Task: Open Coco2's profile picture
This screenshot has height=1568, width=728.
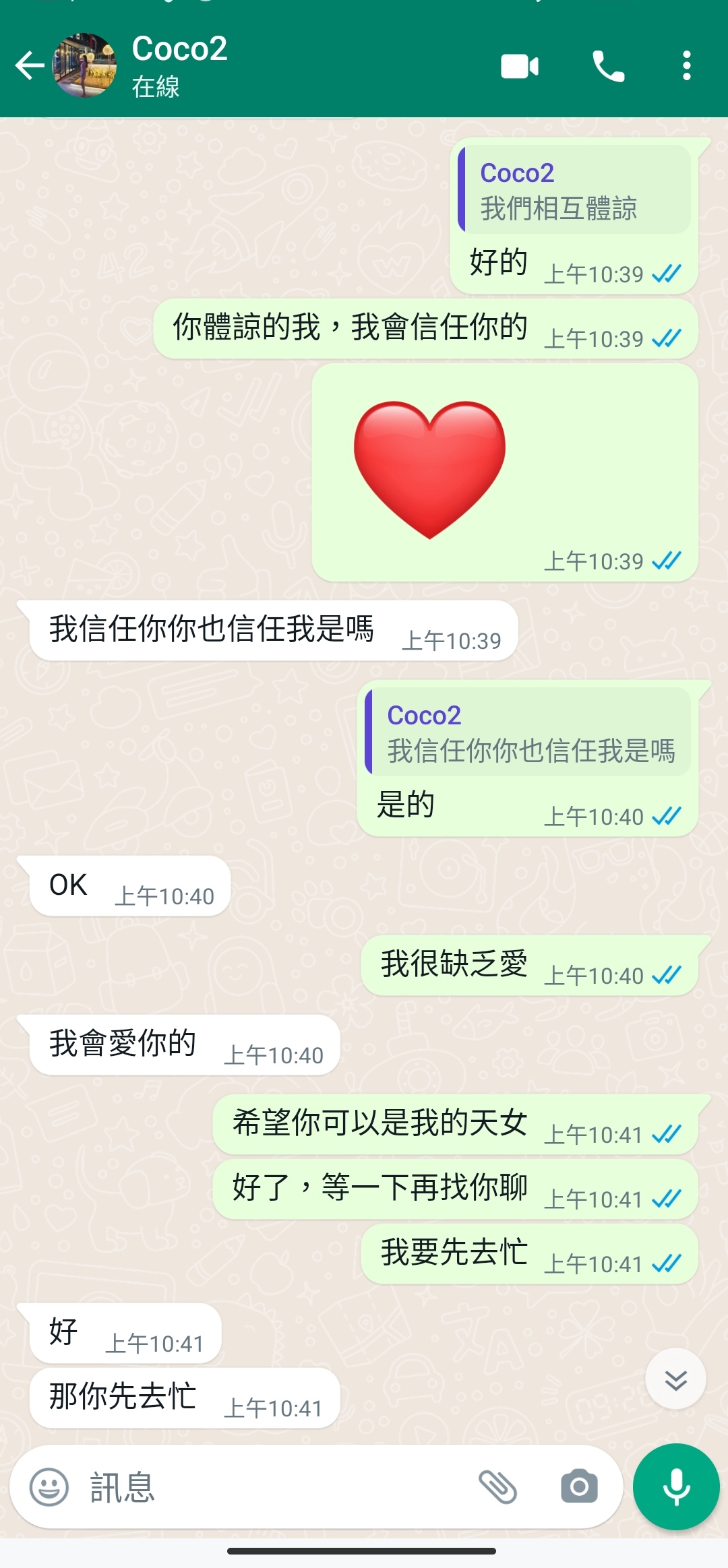Action: [84, 66]
